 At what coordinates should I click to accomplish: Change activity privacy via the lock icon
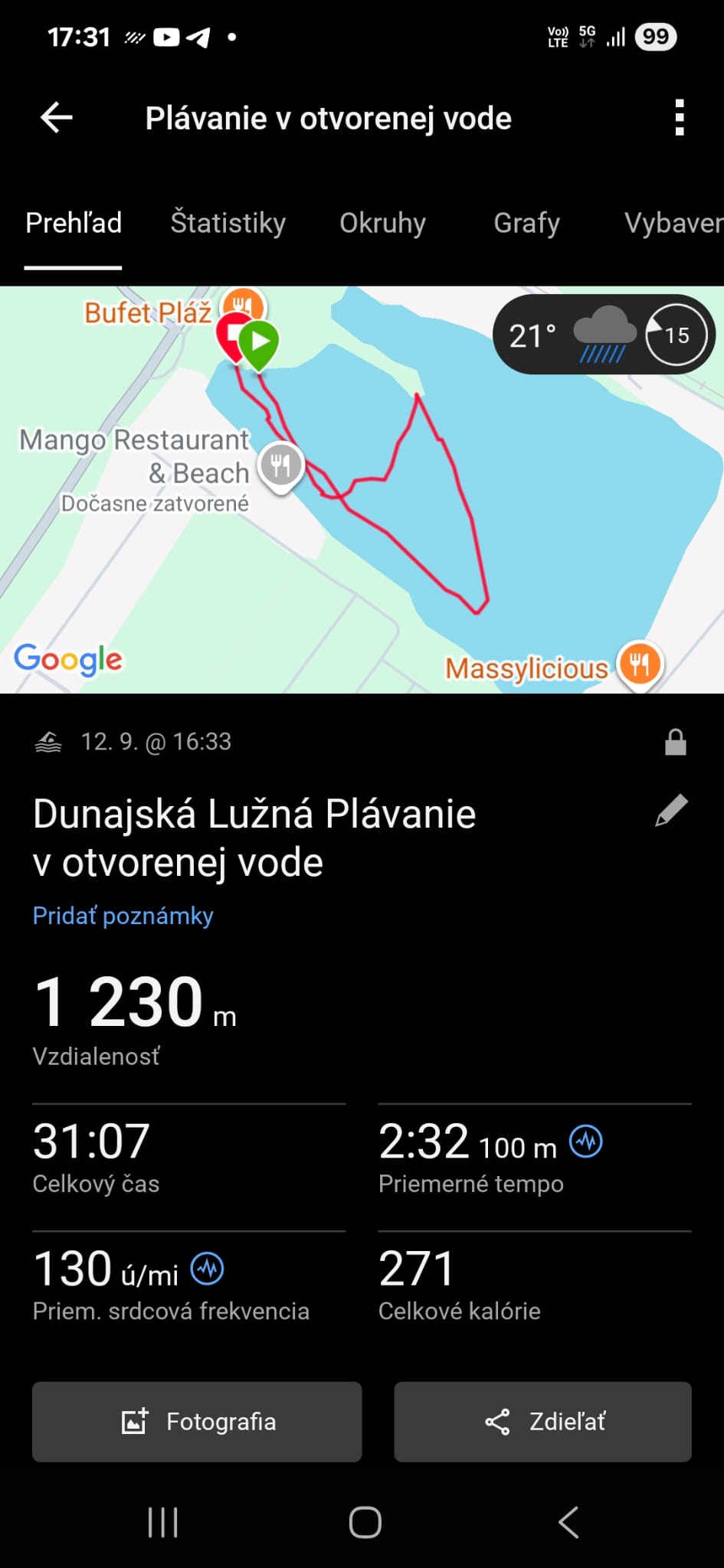click(x=675, y=742)
